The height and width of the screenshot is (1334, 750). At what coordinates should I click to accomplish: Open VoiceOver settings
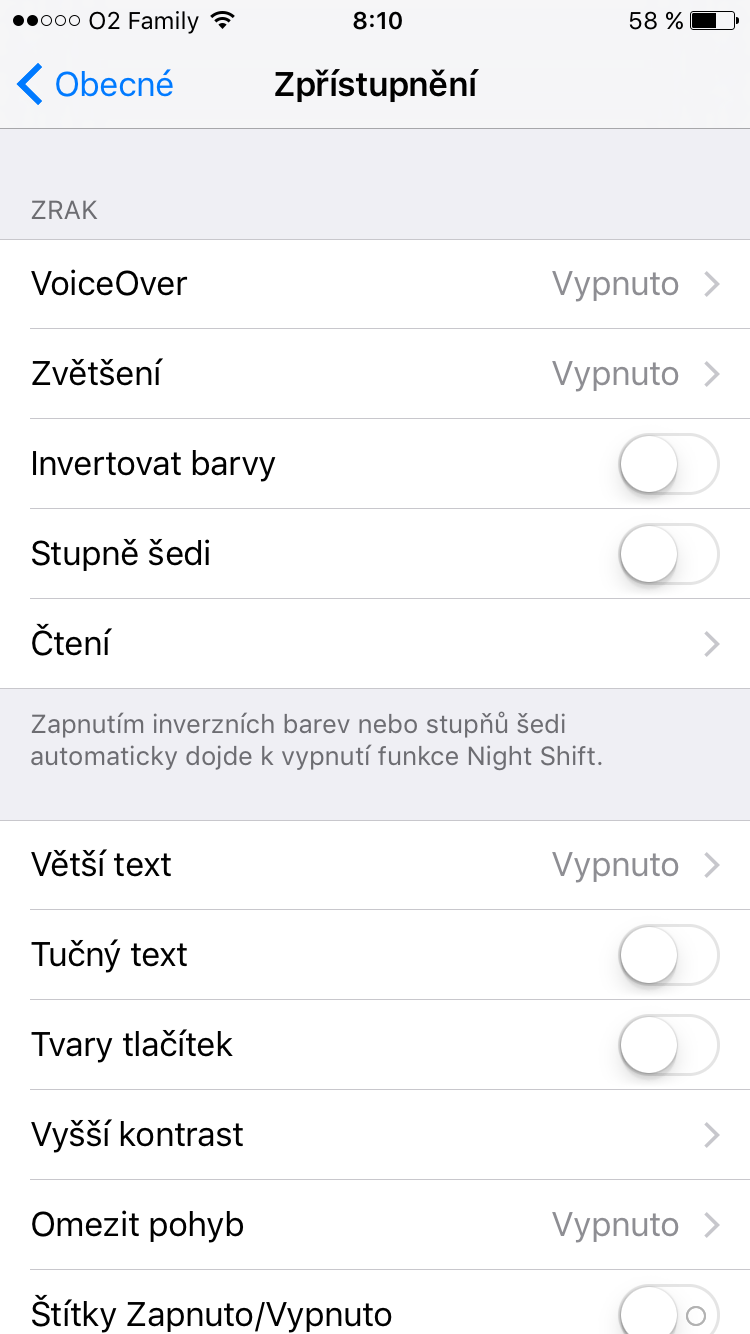pyautogui.click(x=375, y=284)
